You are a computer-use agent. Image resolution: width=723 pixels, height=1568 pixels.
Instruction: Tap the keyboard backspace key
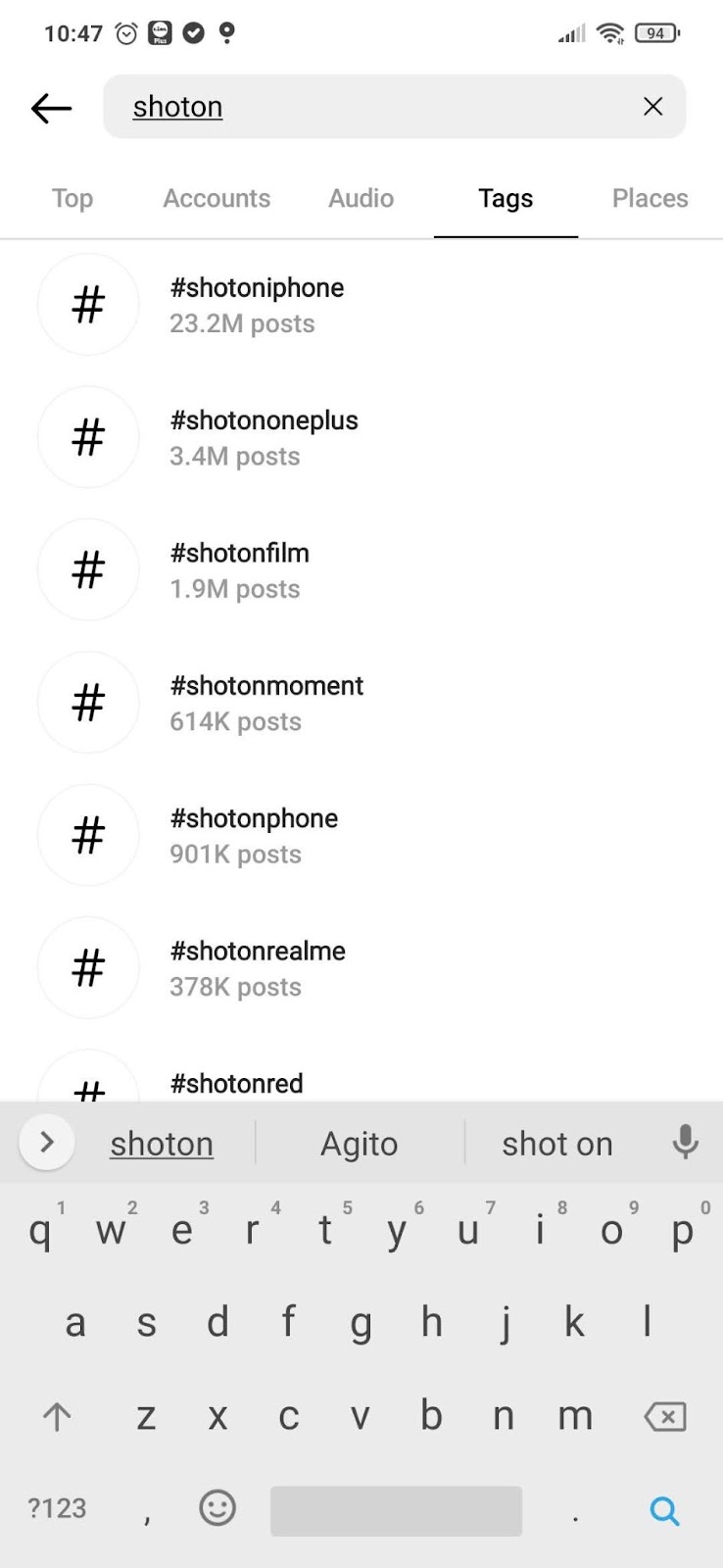coord(664,1416)
